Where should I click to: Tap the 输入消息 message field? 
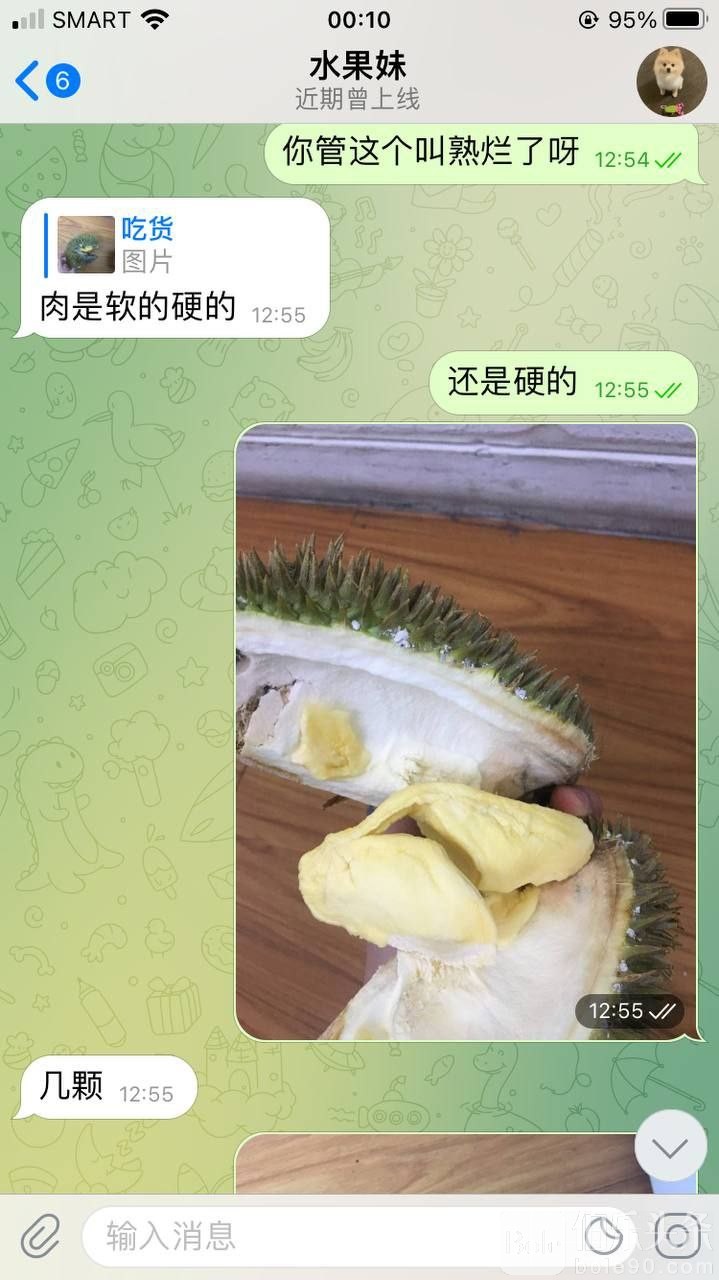330,1237
